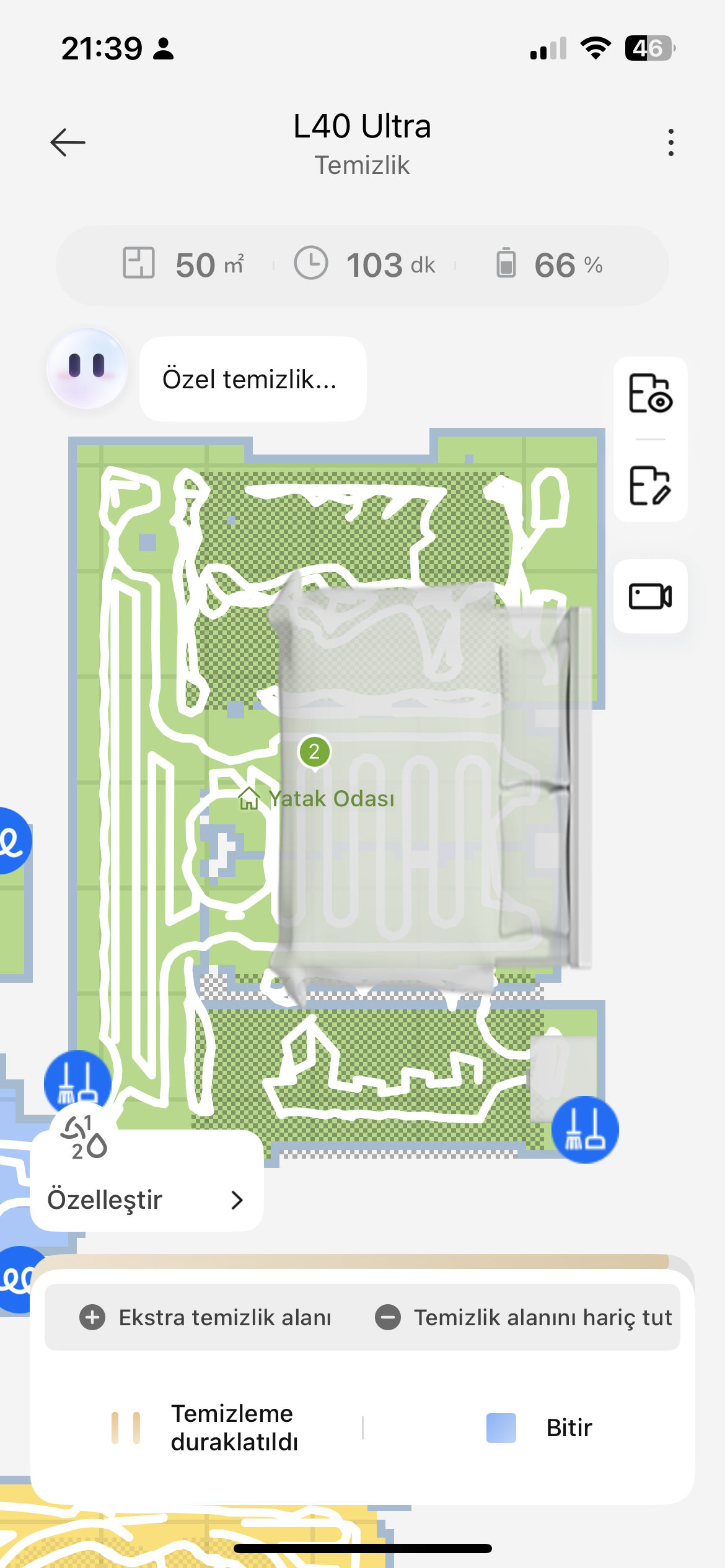Tap Bitir to end cleaning
The image size is (725, 1568).
(x=539, y=1427)
